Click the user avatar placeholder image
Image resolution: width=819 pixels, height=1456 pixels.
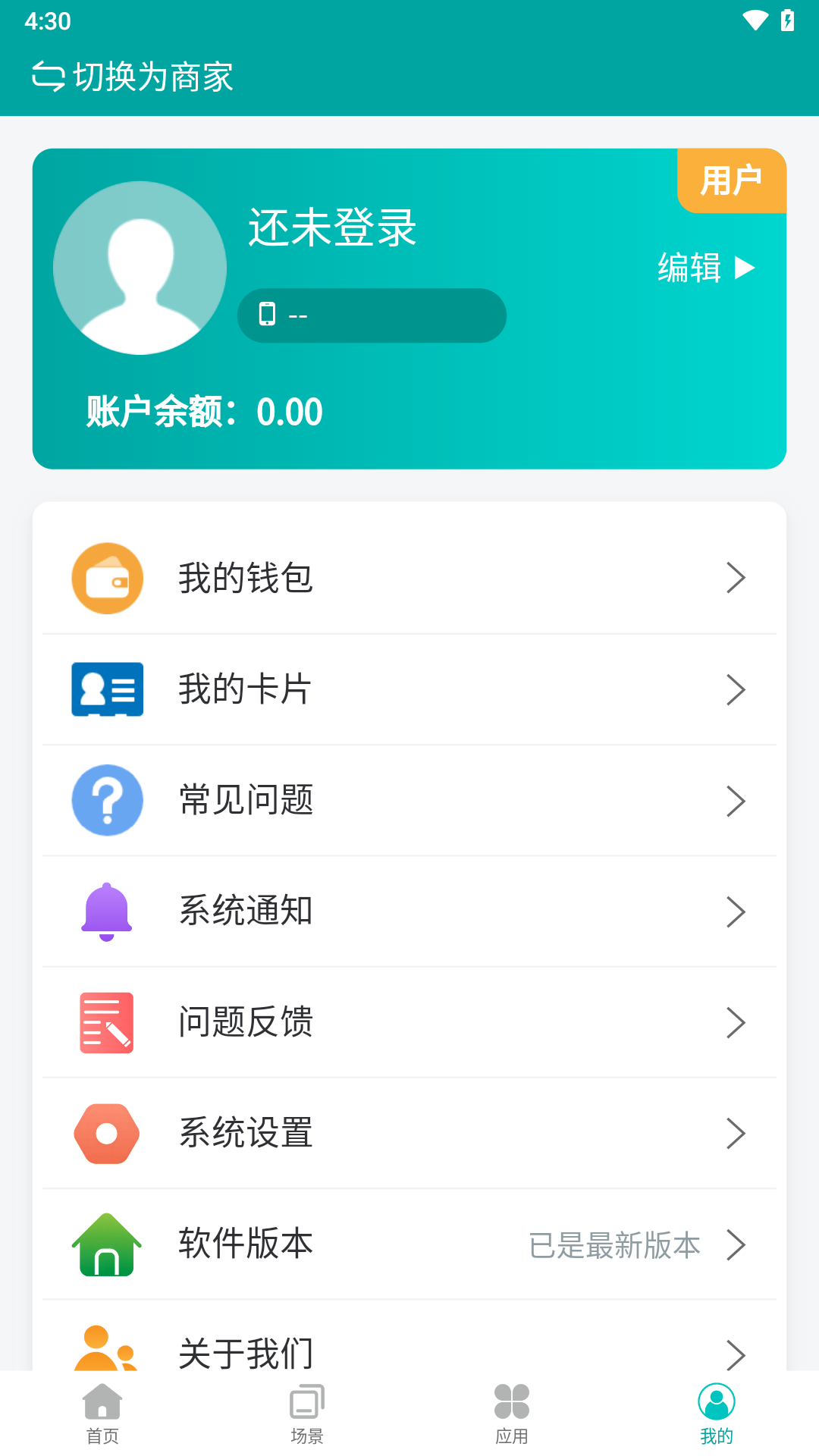[x=140, y=268]
